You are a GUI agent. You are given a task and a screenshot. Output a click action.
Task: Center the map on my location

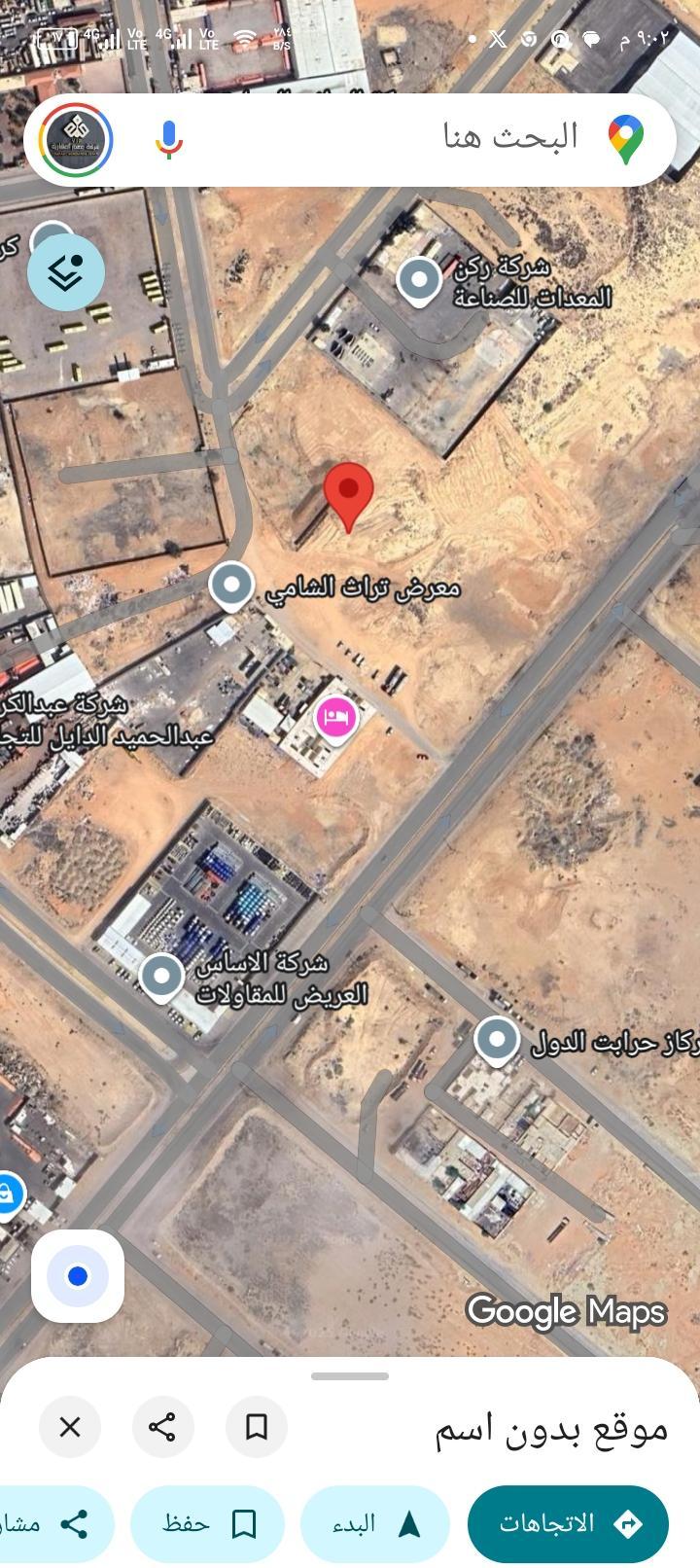[x=78, y=1276]
